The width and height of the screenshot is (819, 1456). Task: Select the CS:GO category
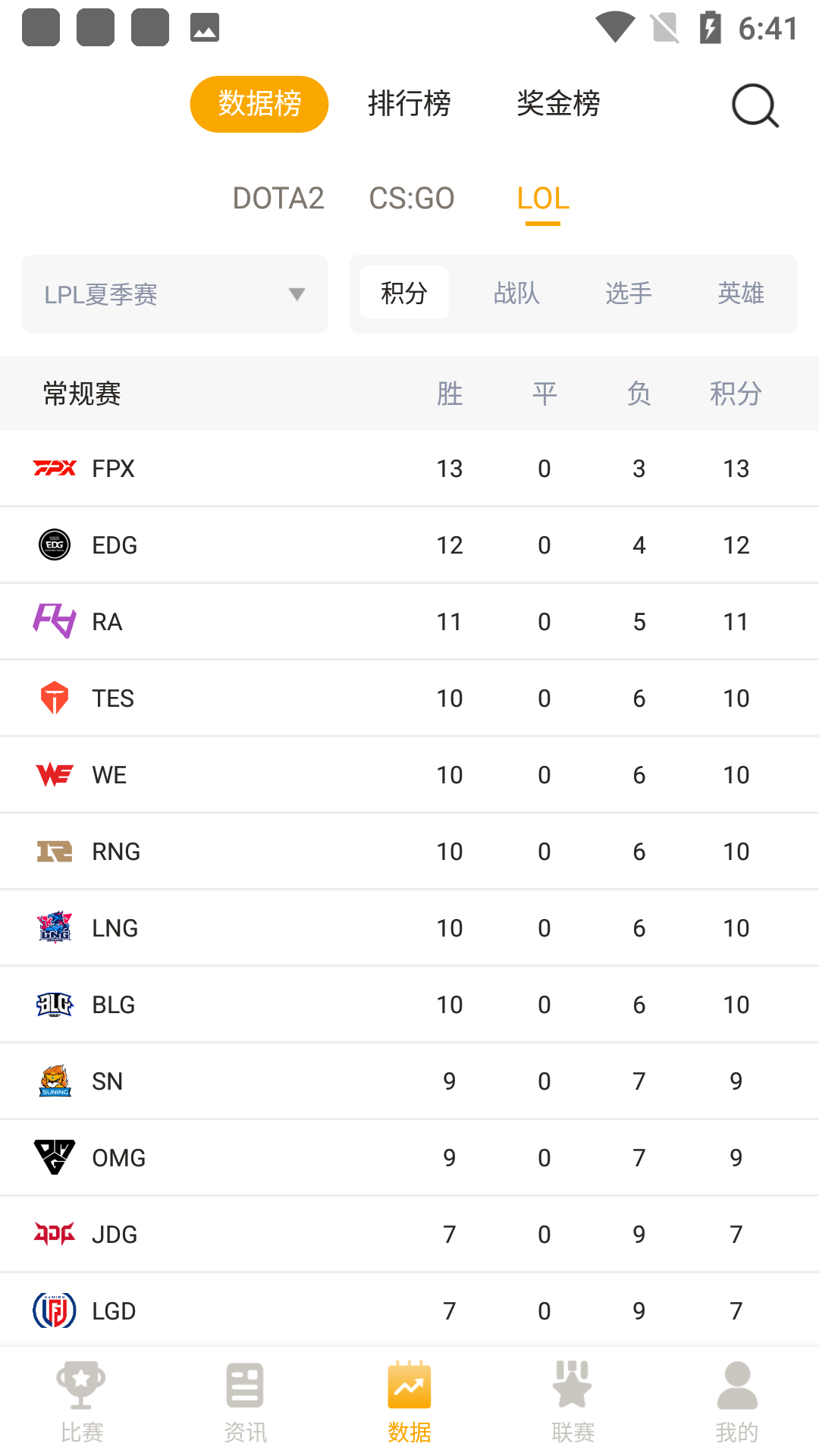click(x=412, y=198)
